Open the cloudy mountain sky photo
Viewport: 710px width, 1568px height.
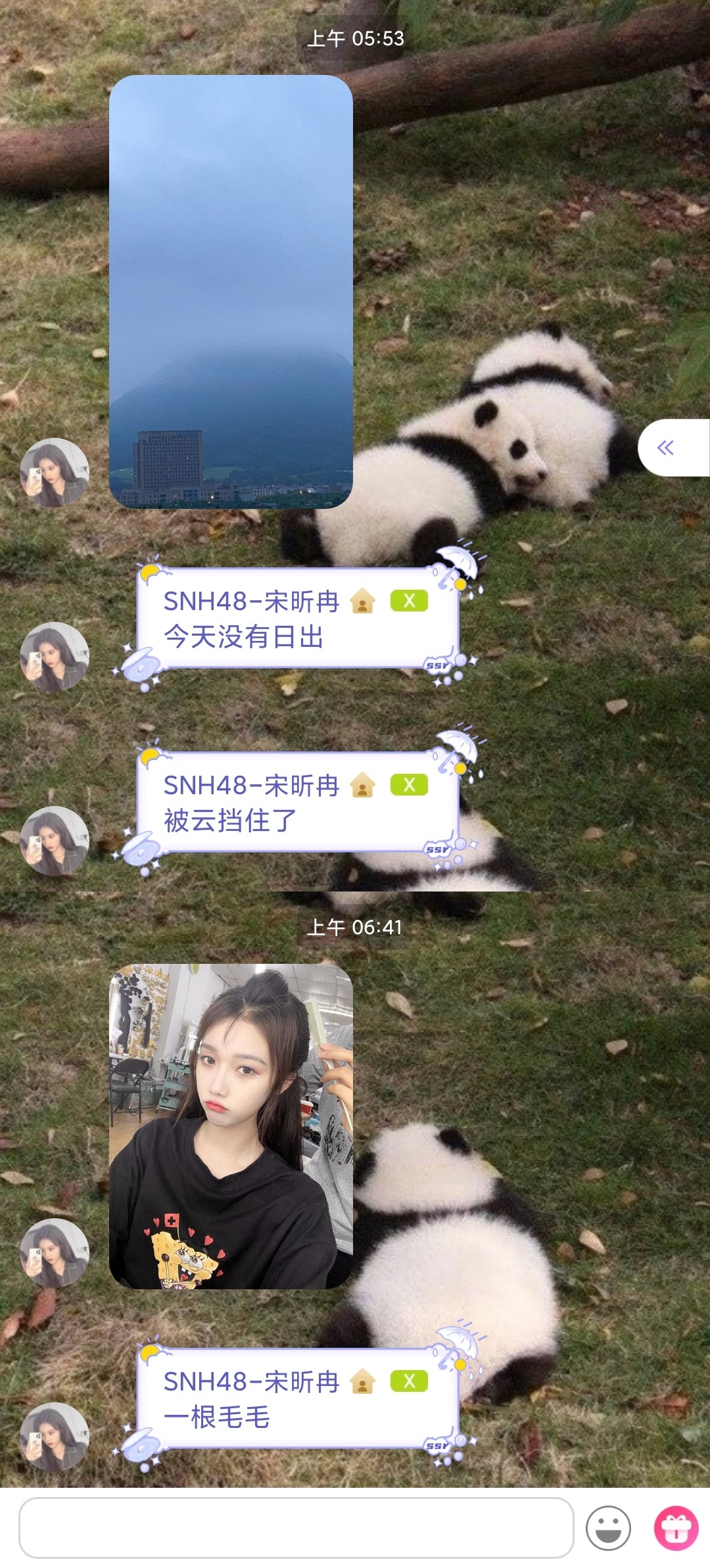pos(231,291)
